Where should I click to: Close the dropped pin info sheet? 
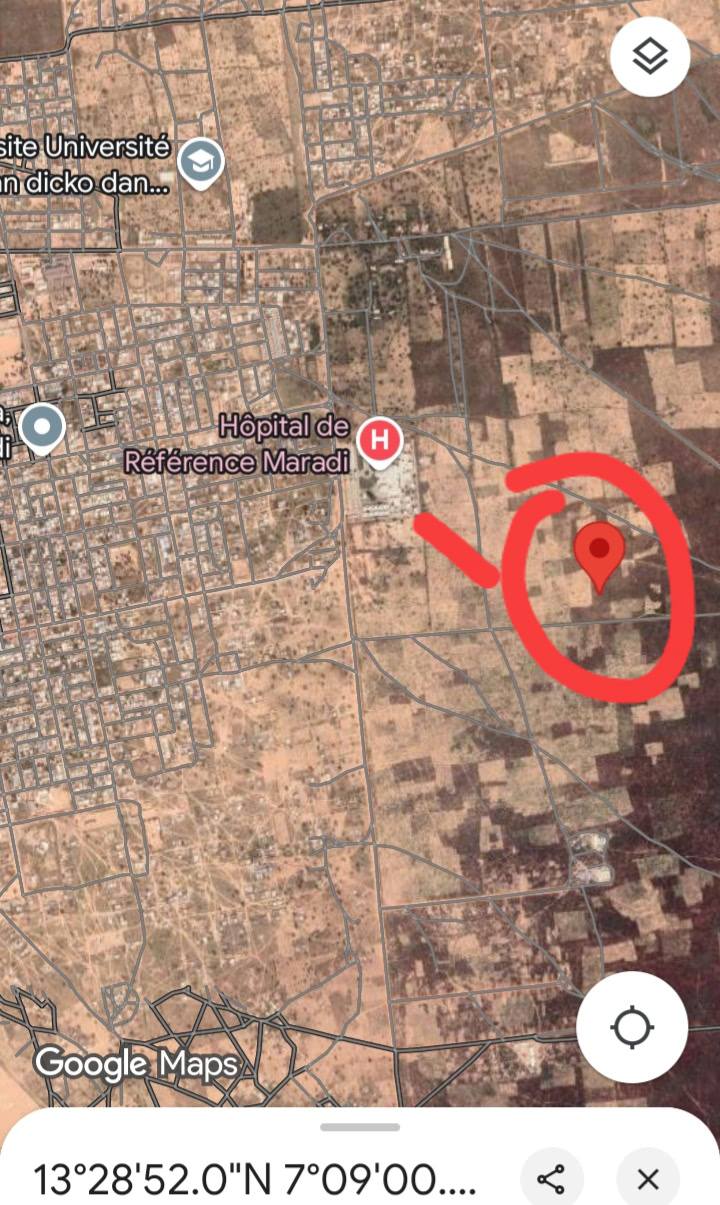point(648,1179)
